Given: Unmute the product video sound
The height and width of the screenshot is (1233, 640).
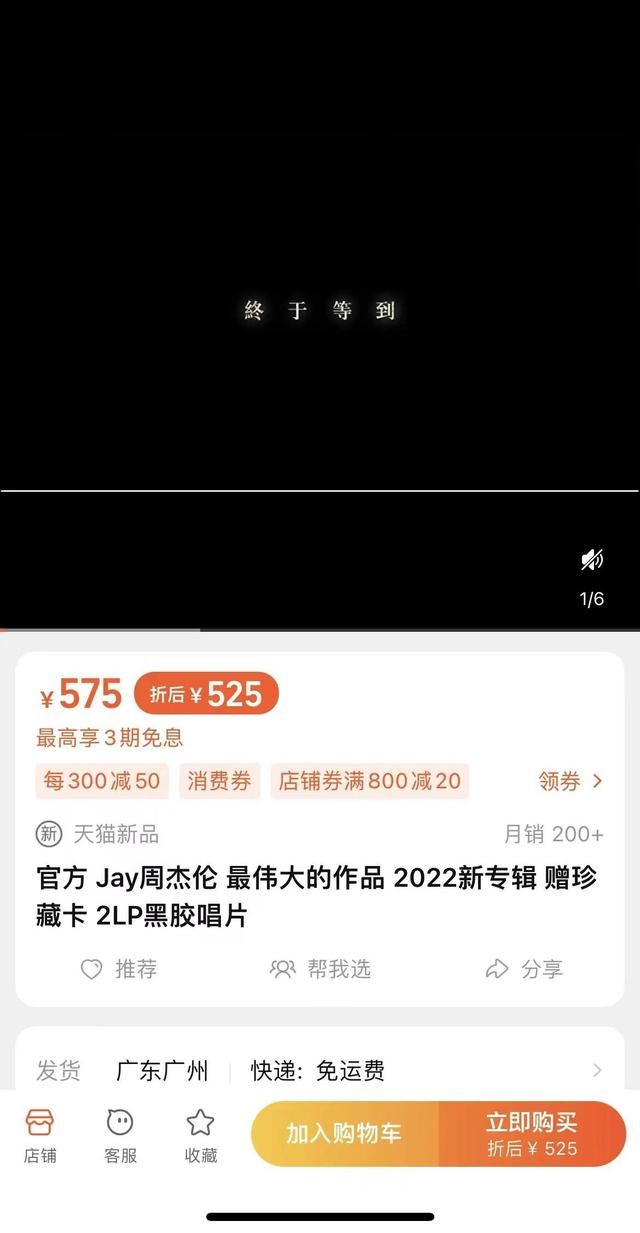Looking at the screenshot, I should pyautogui.click(x=592, y=560).
